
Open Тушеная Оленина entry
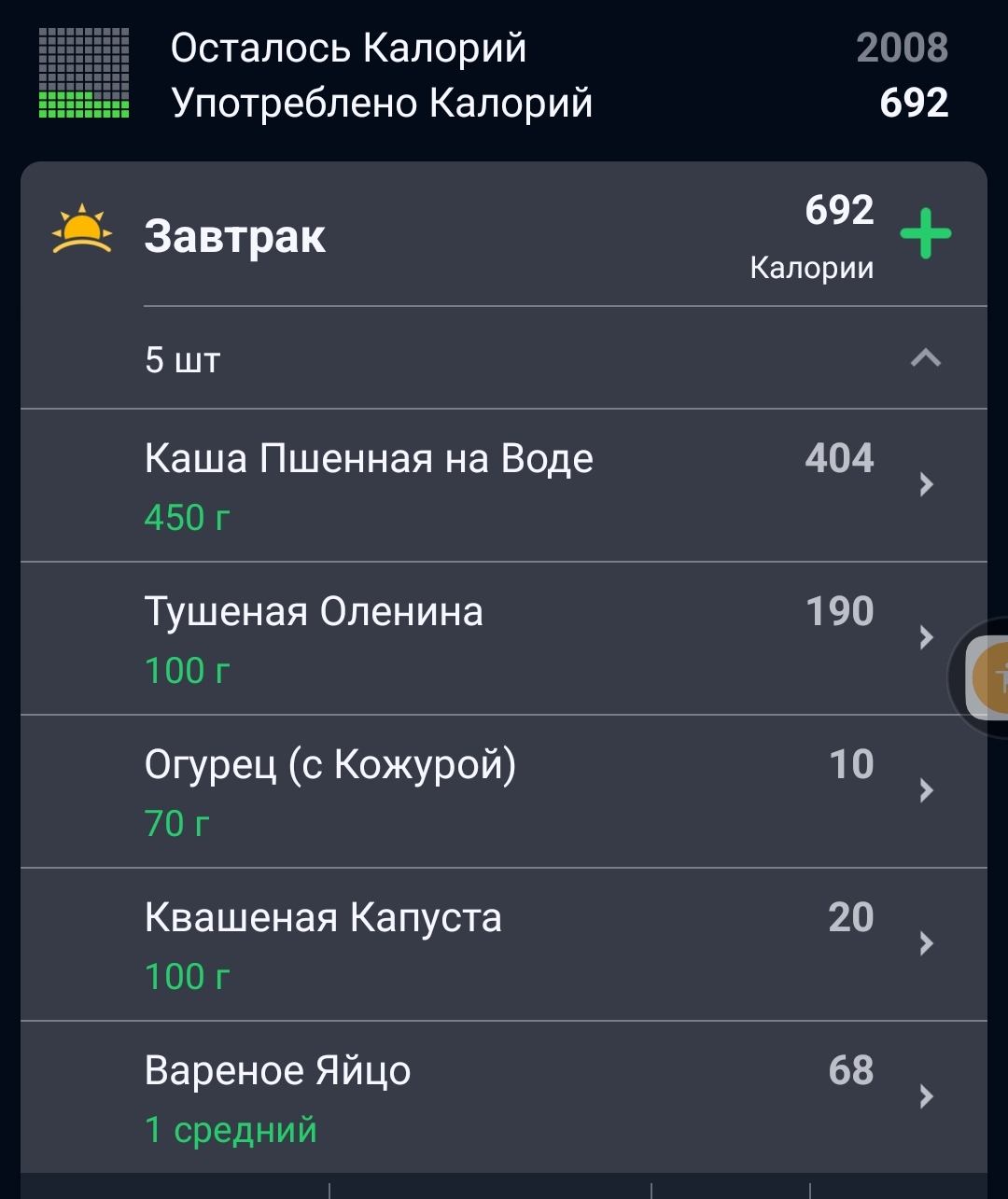coord(504,638)
